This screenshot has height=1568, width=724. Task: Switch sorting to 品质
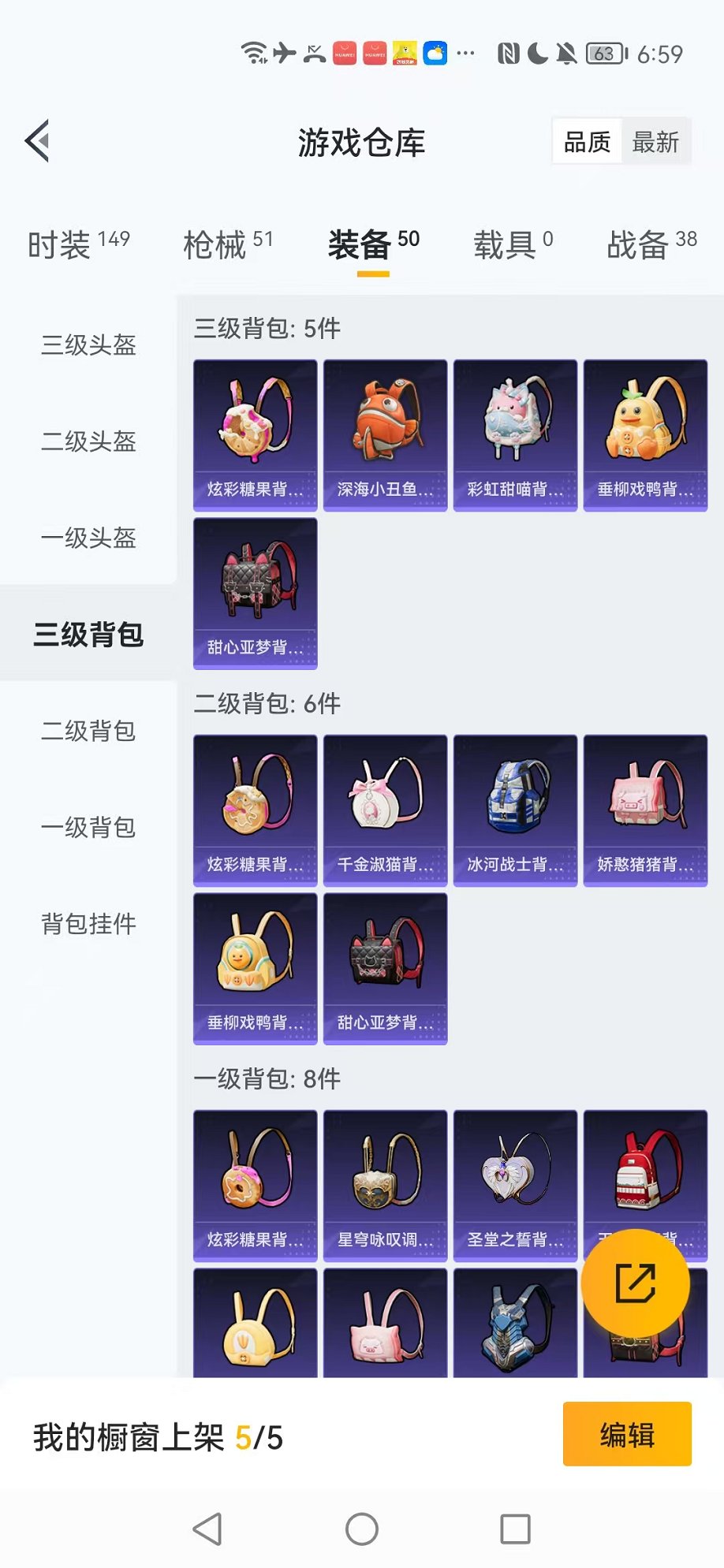[x=585, y=142]
